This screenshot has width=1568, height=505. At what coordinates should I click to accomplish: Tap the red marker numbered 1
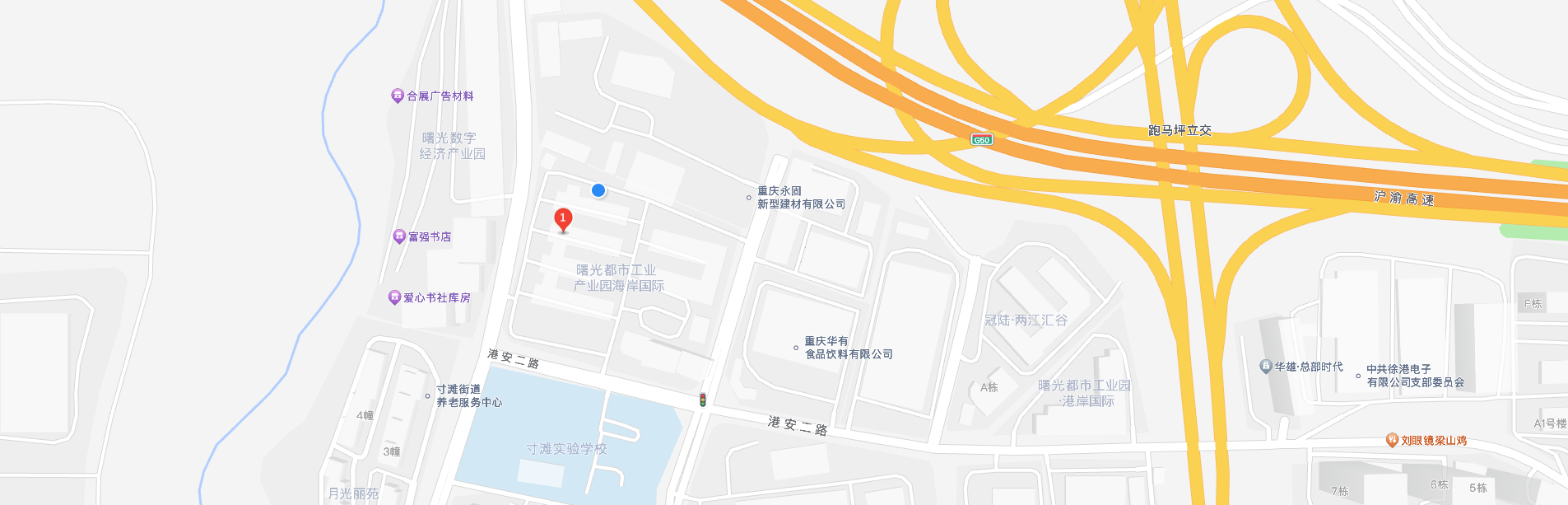(x=563, y=218)
